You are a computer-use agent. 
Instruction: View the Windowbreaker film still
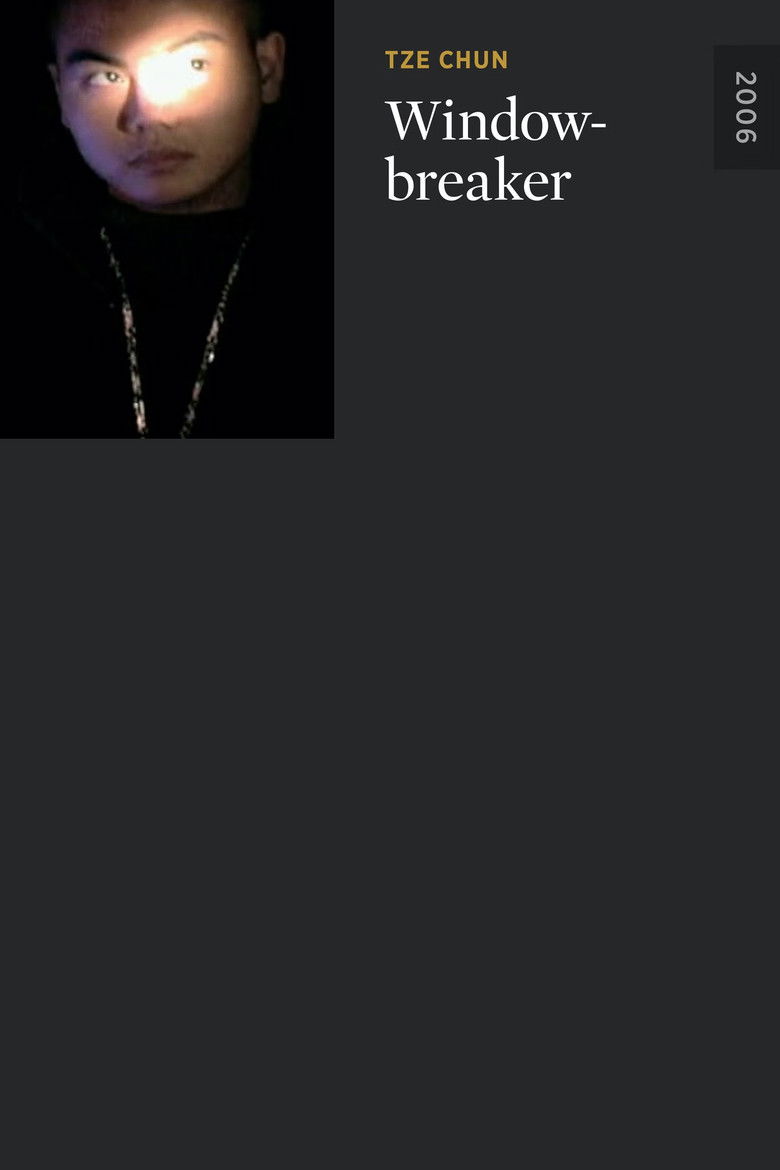(167, 218)
